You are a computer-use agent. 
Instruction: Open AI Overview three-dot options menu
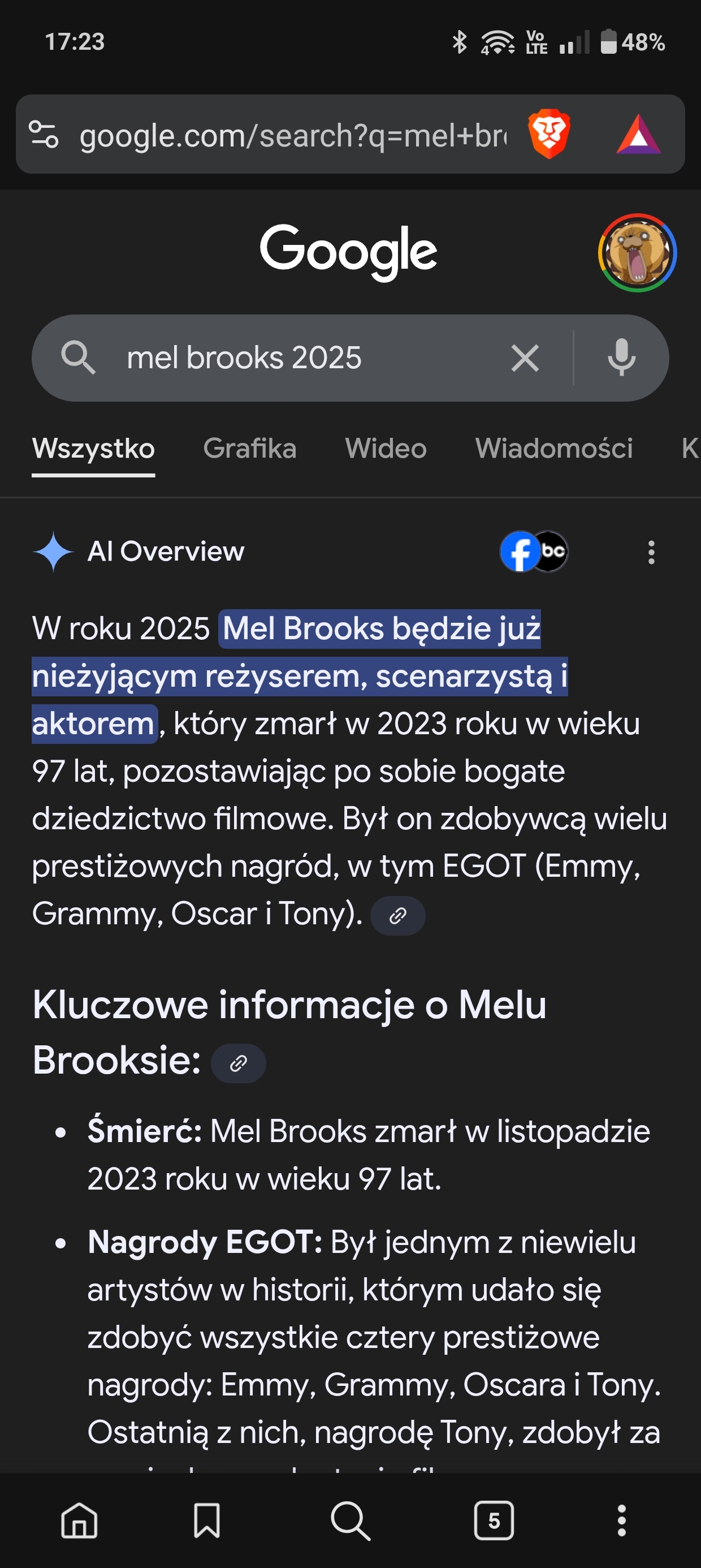click(x=651, y=552)
